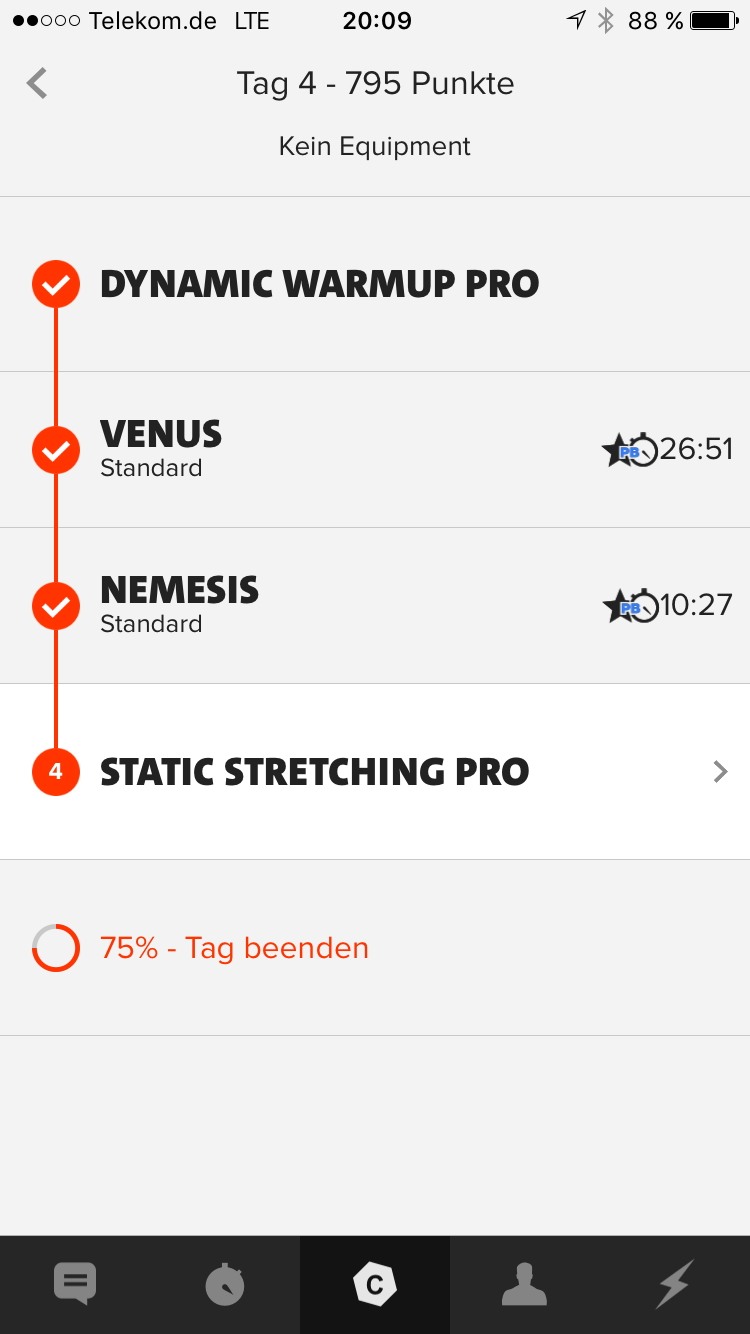Viewport: 750px width, 1334px height.
Task: Open the lightning bolt tab
Action: click(x=674, y=1284)
